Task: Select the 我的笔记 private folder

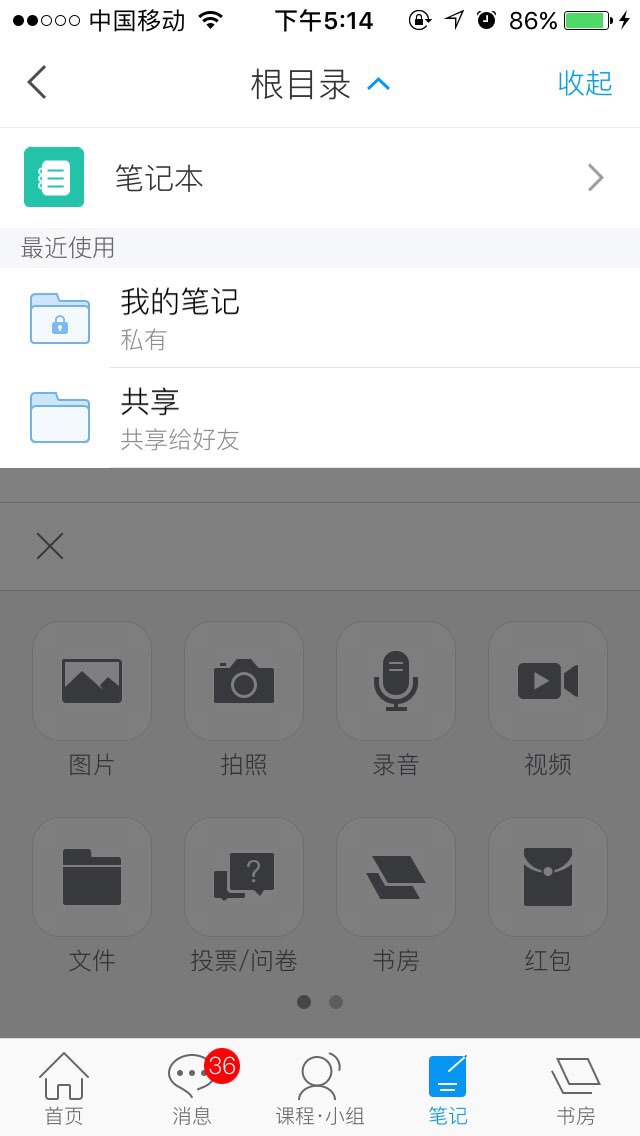Action: click(320, 318)
